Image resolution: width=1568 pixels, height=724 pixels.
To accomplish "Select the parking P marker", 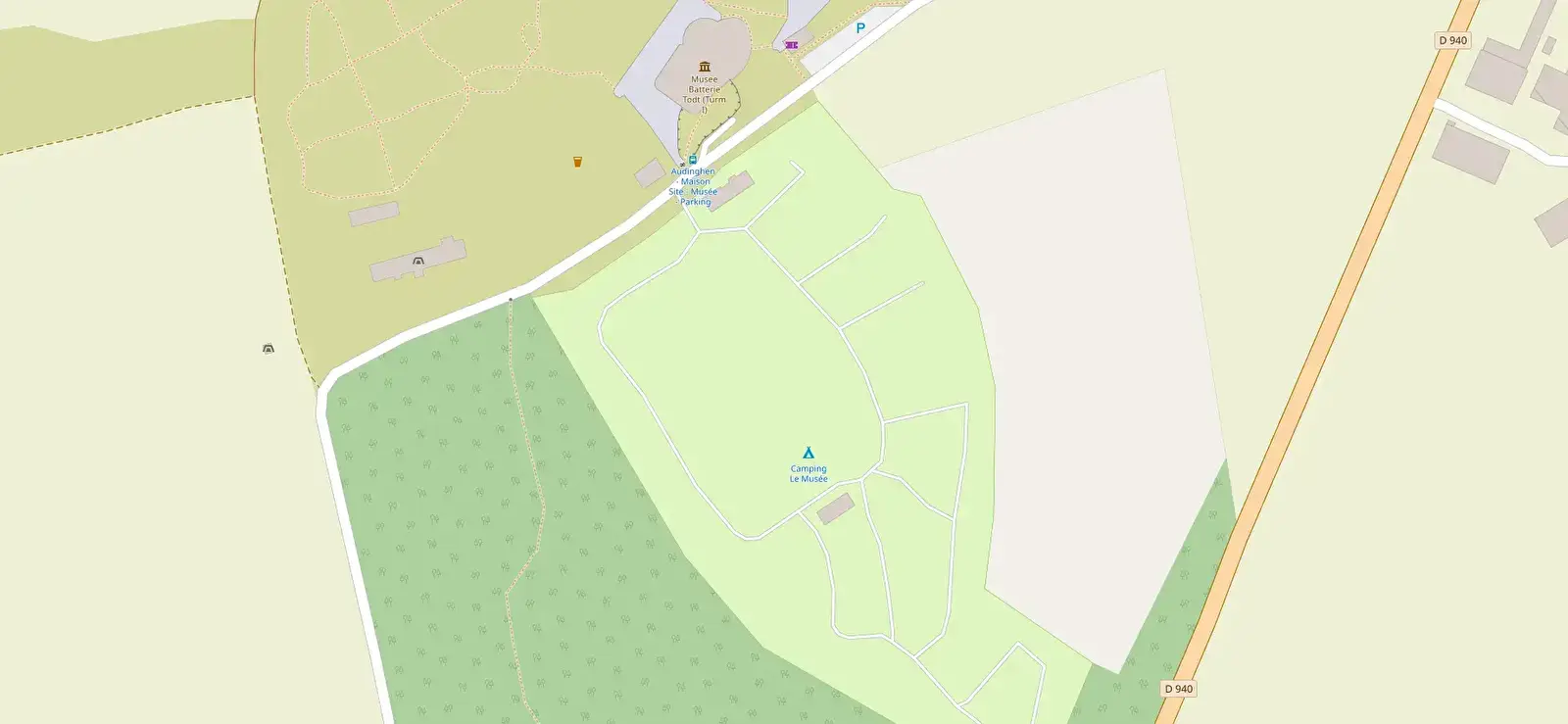I will coord(860,28).
